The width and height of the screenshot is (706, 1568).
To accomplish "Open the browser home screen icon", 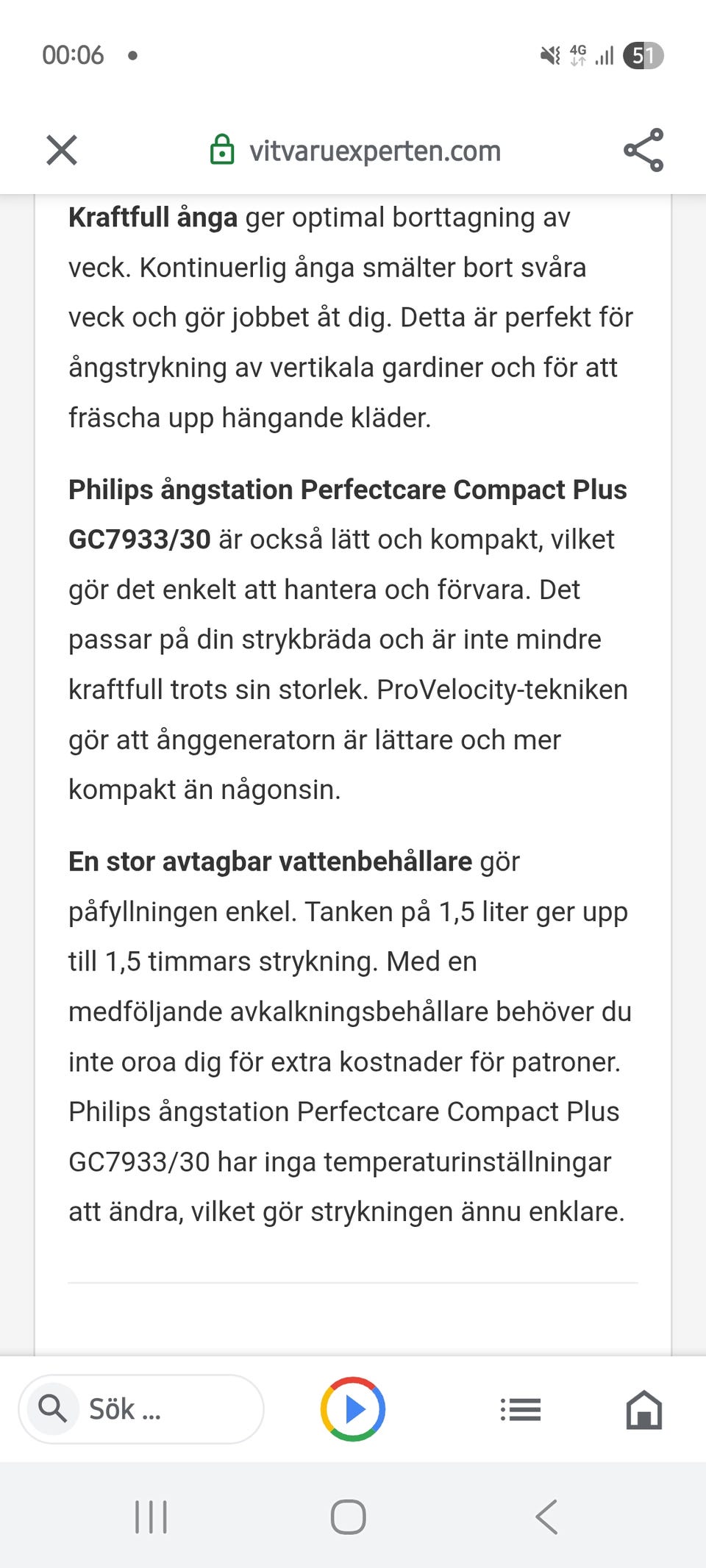I will click(x=643, y=1409).
